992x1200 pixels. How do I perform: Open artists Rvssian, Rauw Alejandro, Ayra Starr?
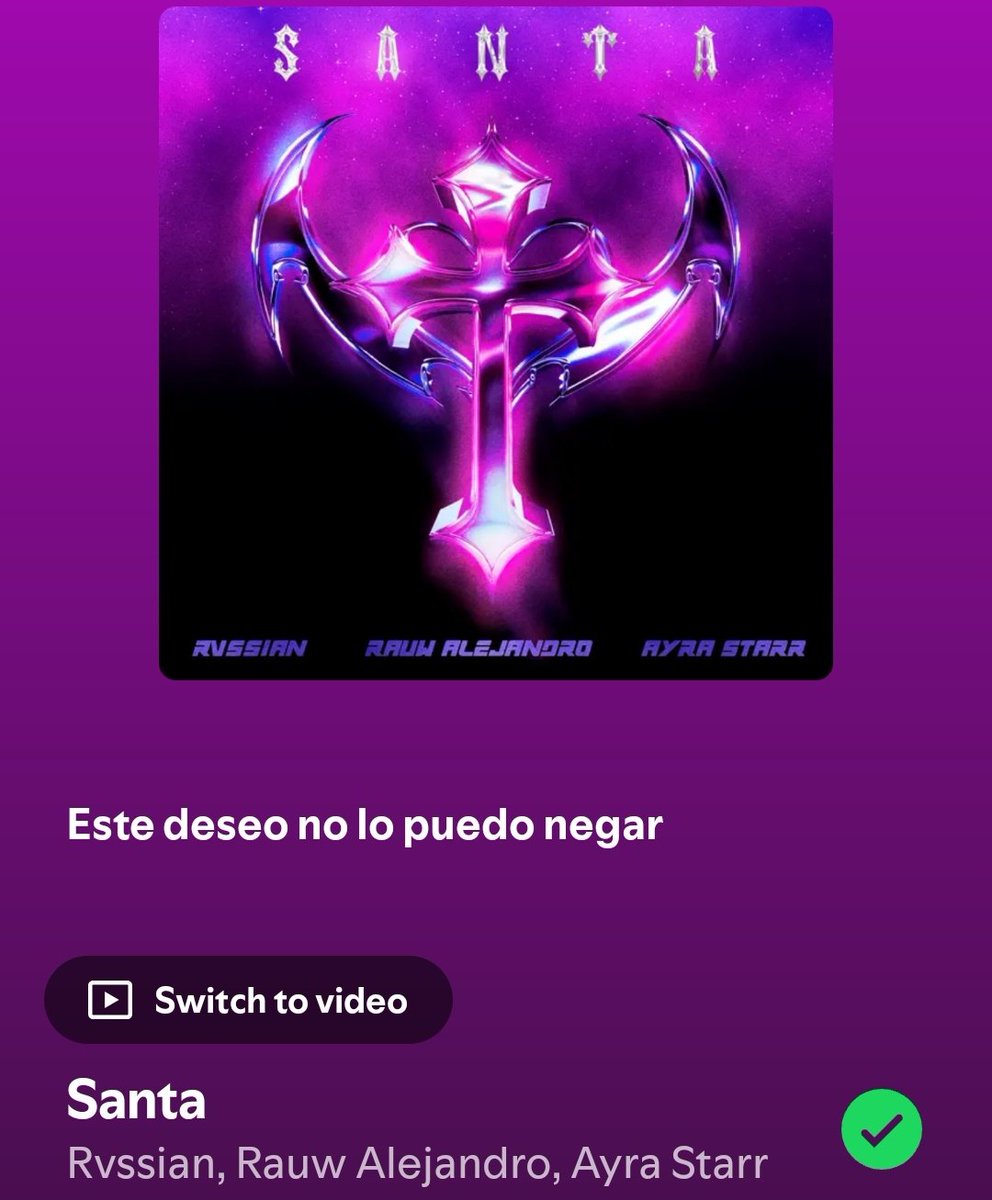(x=417, y=1163)
